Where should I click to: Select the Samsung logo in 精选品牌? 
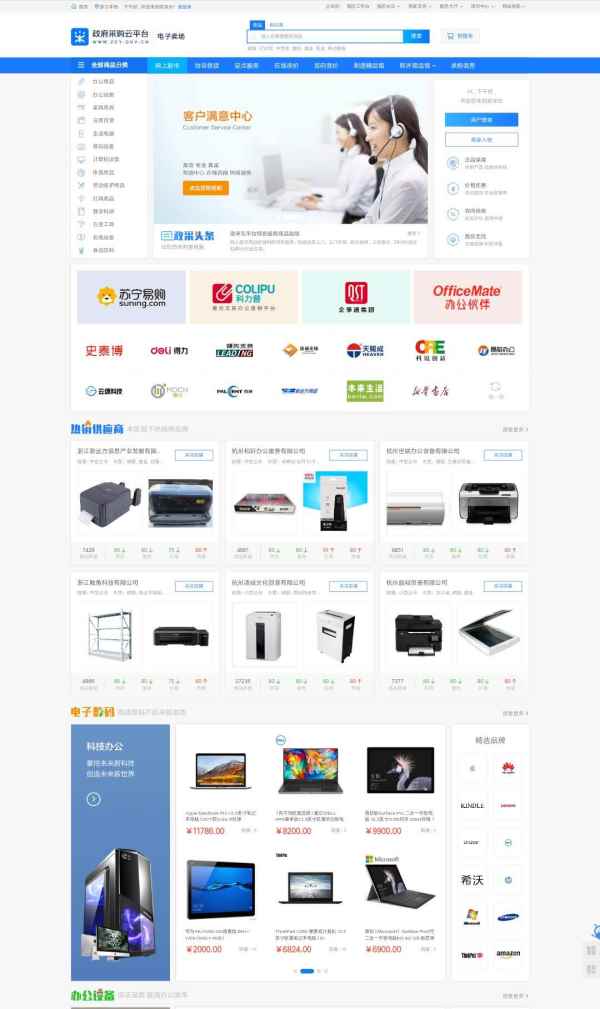click(x=507, y=916)
